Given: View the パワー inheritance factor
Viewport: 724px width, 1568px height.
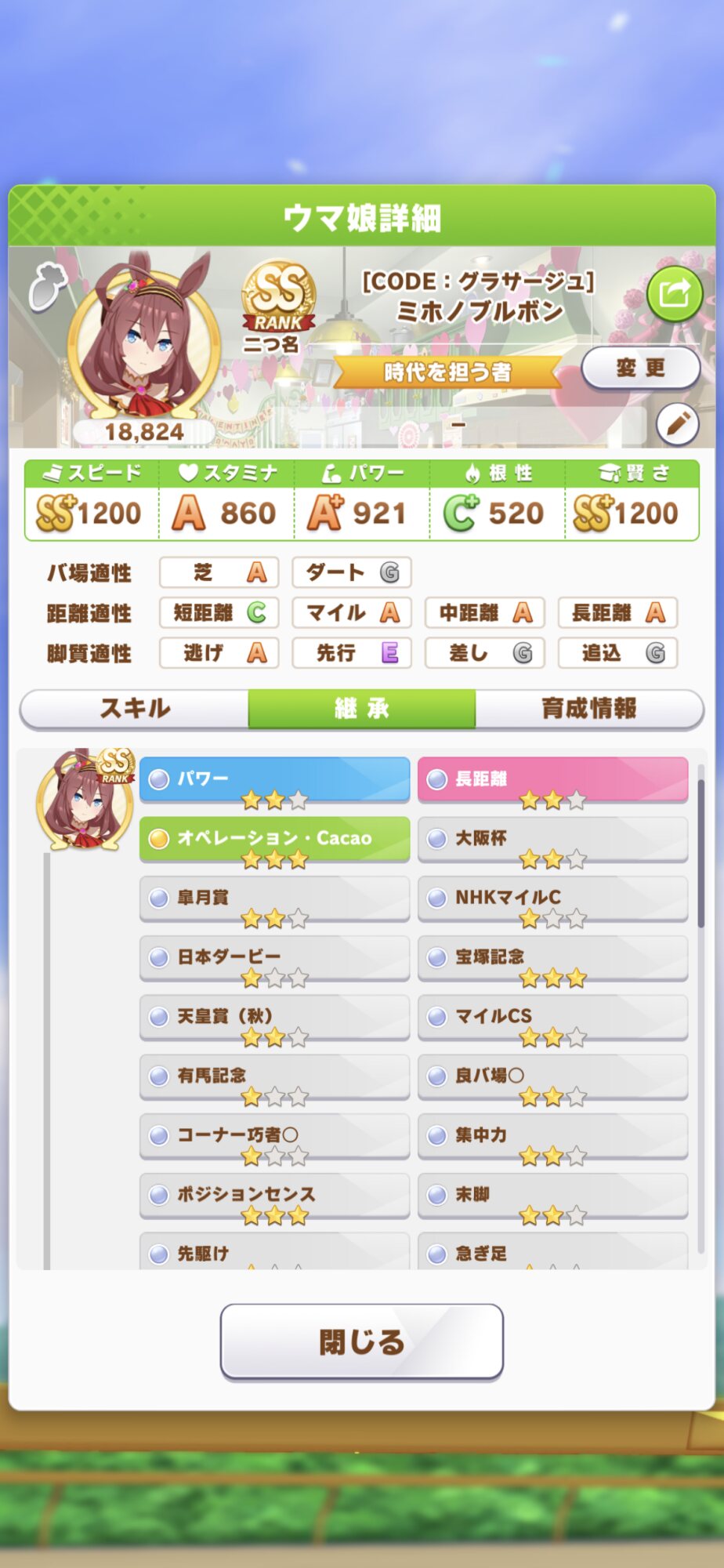Looking at the screenshot, I should 274,780.
